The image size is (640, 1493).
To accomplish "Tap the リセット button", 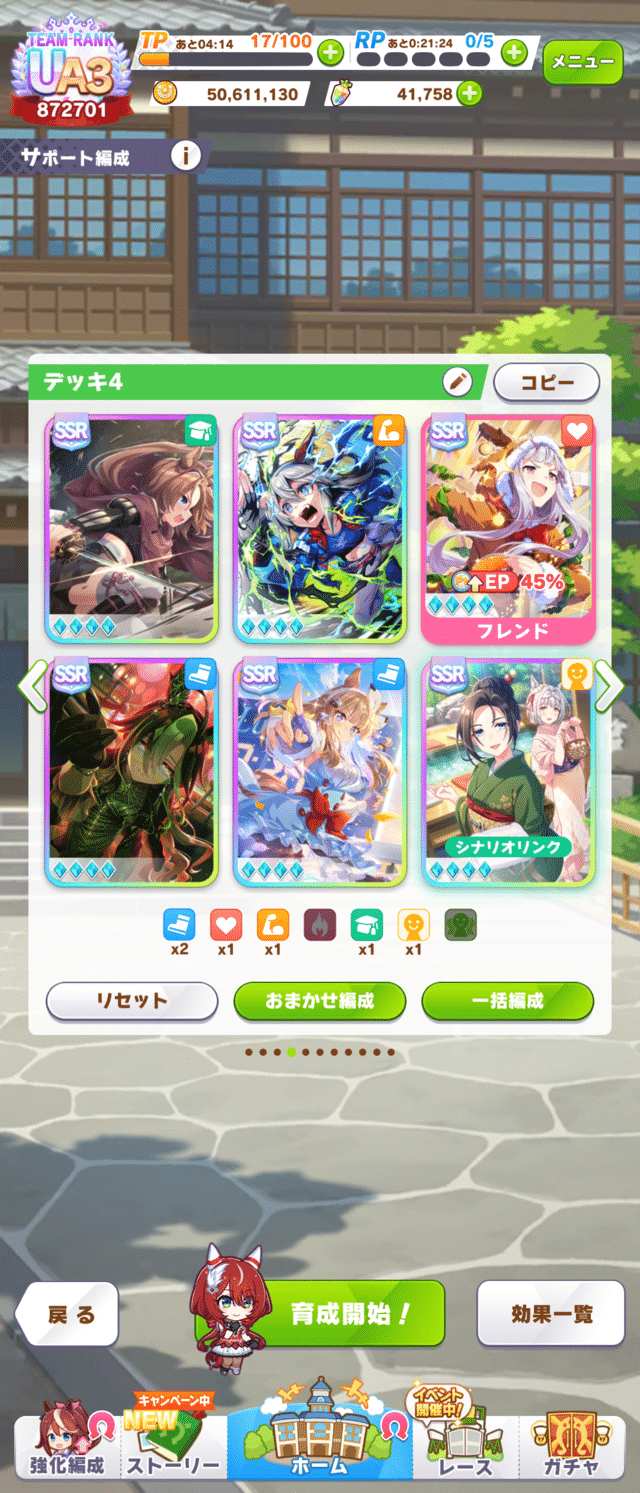I will coord(132,1001).
